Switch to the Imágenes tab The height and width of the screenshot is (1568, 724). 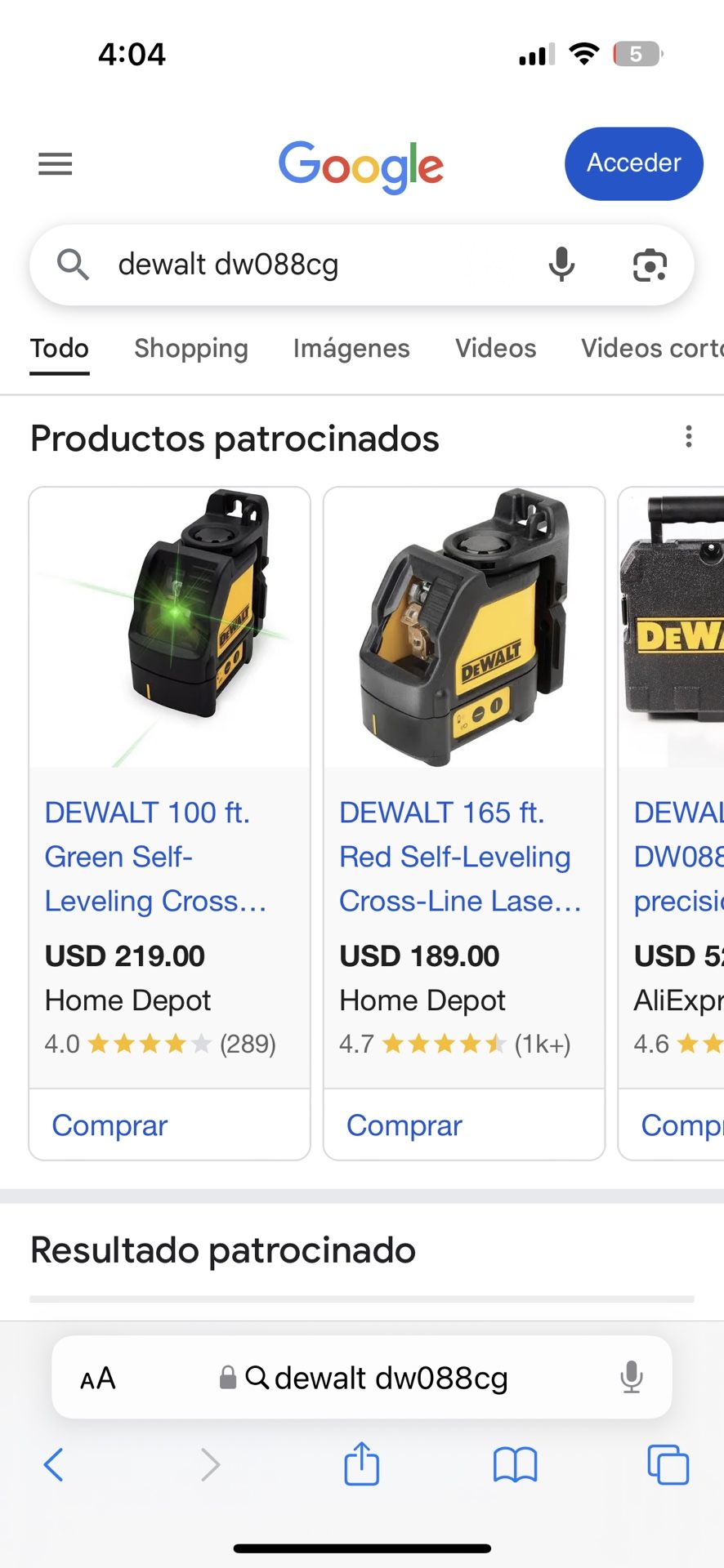351,348
